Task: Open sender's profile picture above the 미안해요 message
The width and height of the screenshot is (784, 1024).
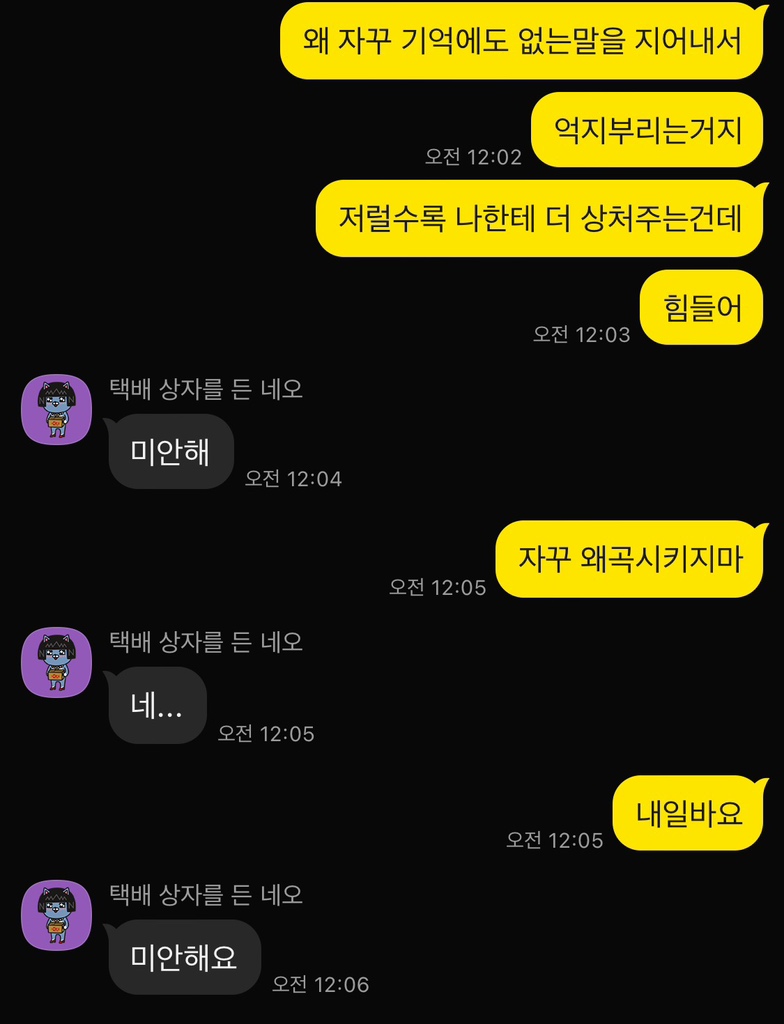Action: [x=56, y=915]
